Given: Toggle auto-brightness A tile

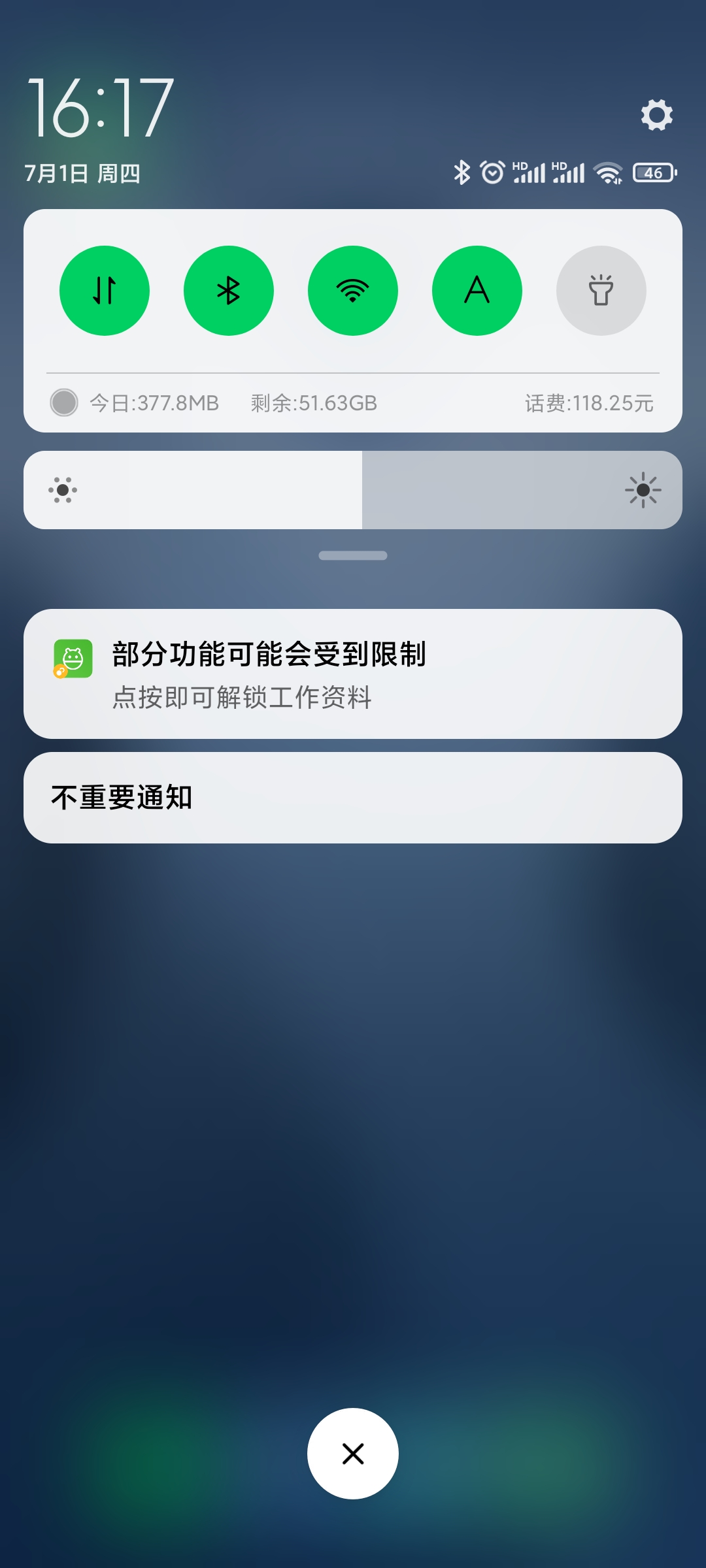Looking at the screenshot, I should coord(477,291).
